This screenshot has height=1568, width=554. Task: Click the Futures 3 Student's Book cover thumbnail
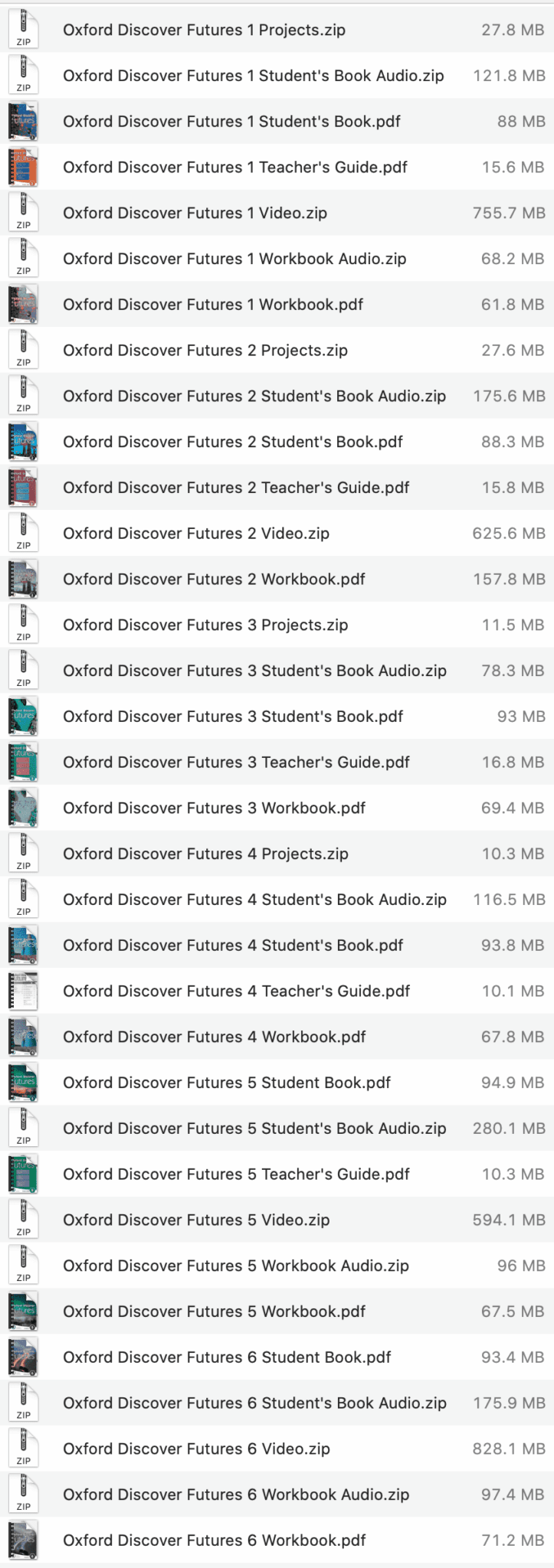[x=23, y=717]
